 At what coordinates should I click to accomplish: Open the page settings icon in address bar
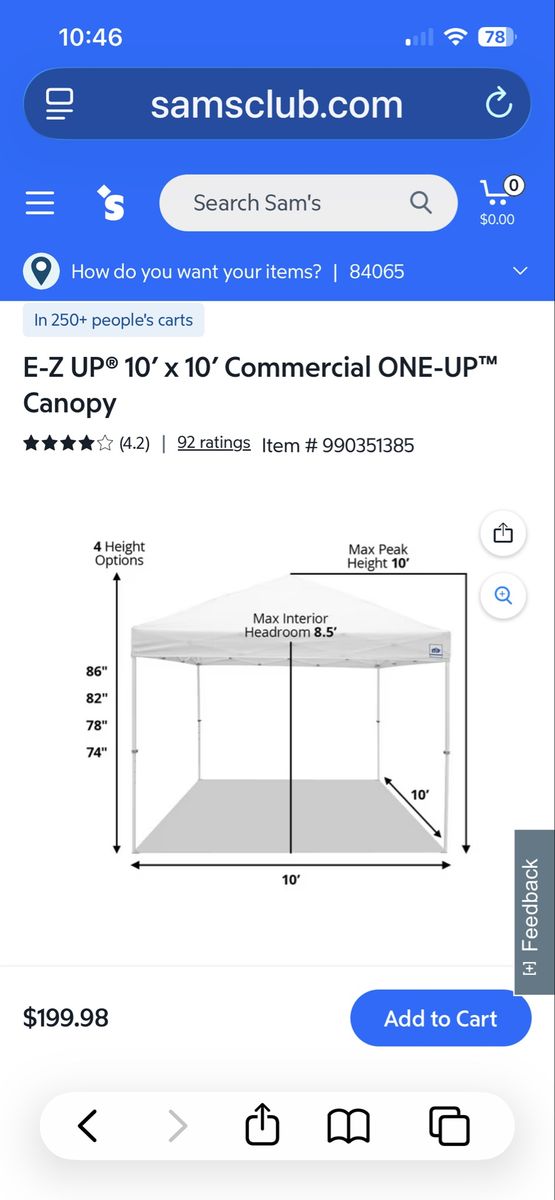(x=60, y=104)
